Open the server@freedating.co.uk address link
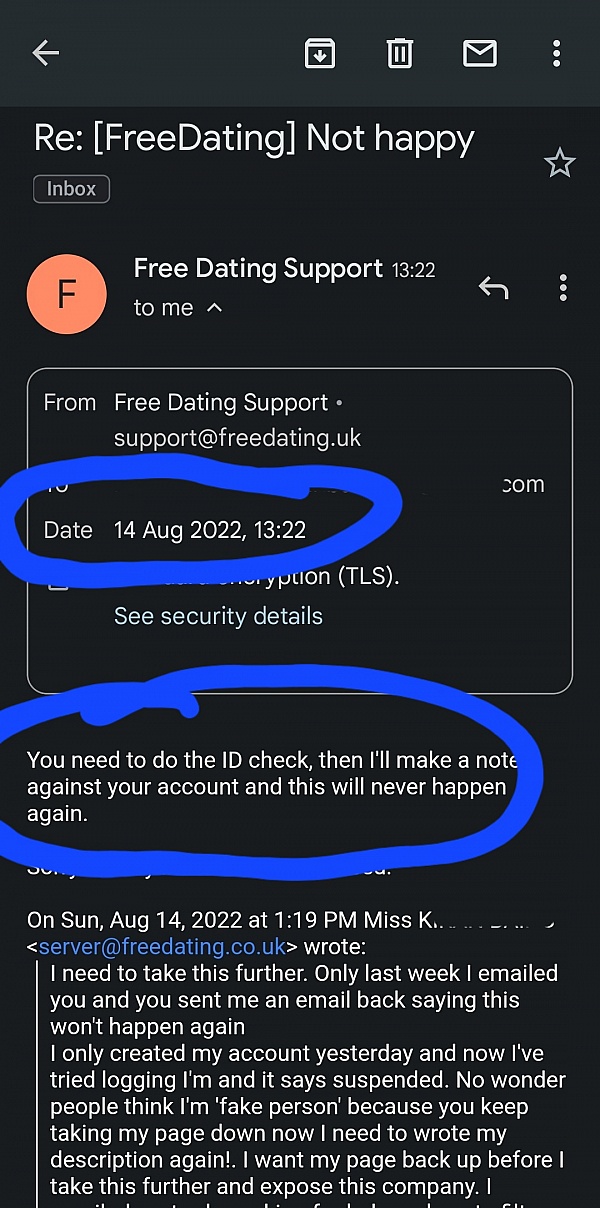This screenshot has width=600, height=1208. 162,946
